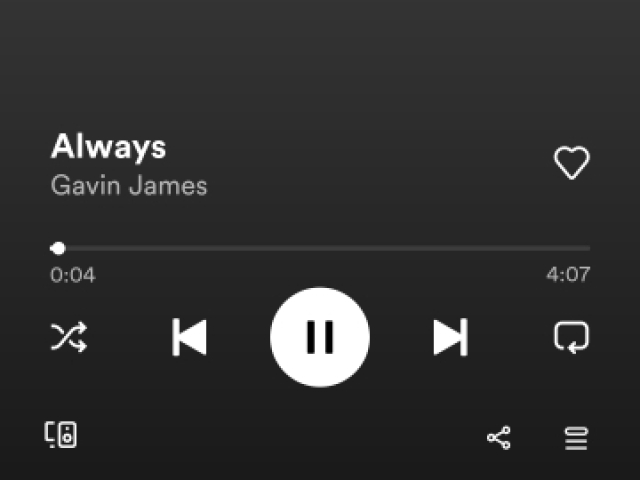The height and width of the screenshot is (480, 640).
Task: Open the play queue
Action: coord(576,437)
